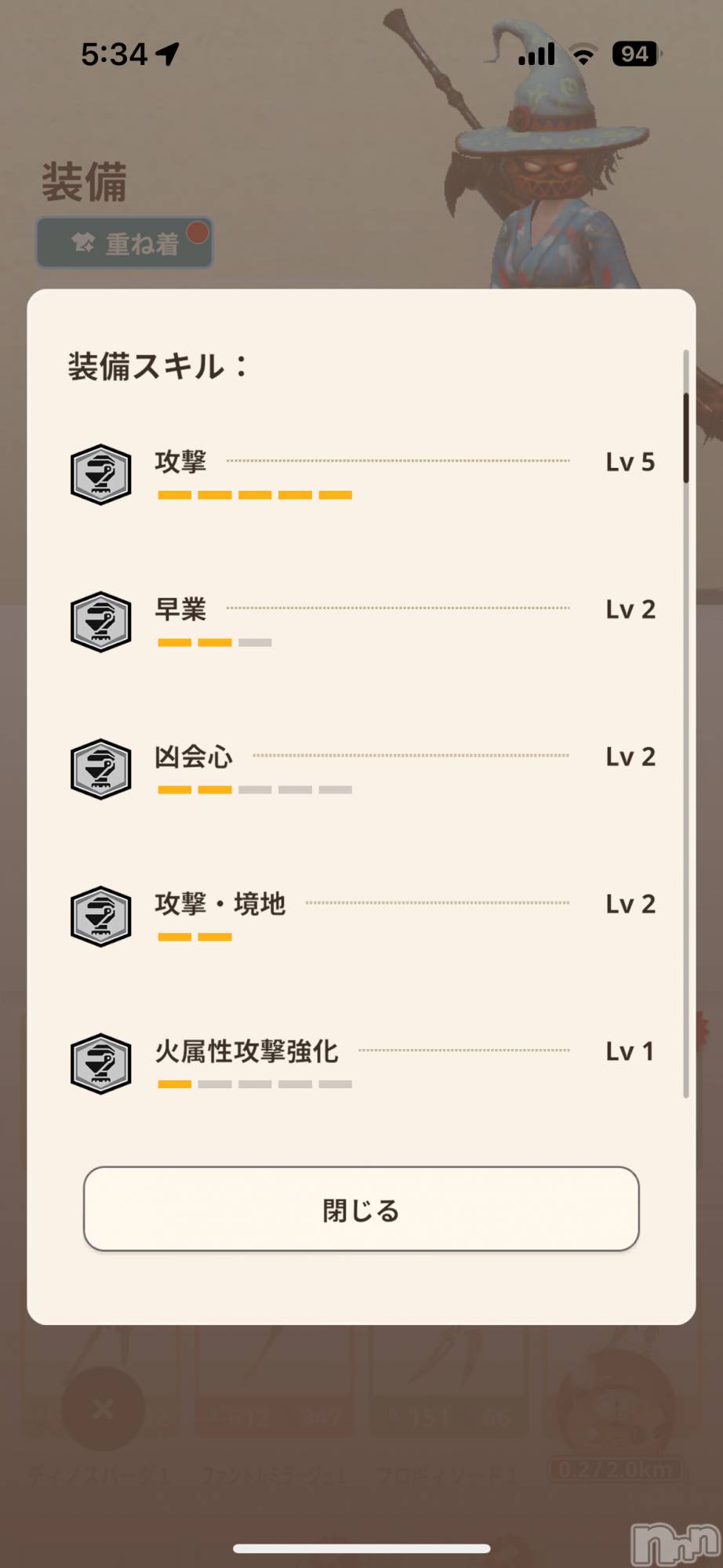Select the 凶会心 skill row
This screenshot has height=1568, width=723.
361,768
